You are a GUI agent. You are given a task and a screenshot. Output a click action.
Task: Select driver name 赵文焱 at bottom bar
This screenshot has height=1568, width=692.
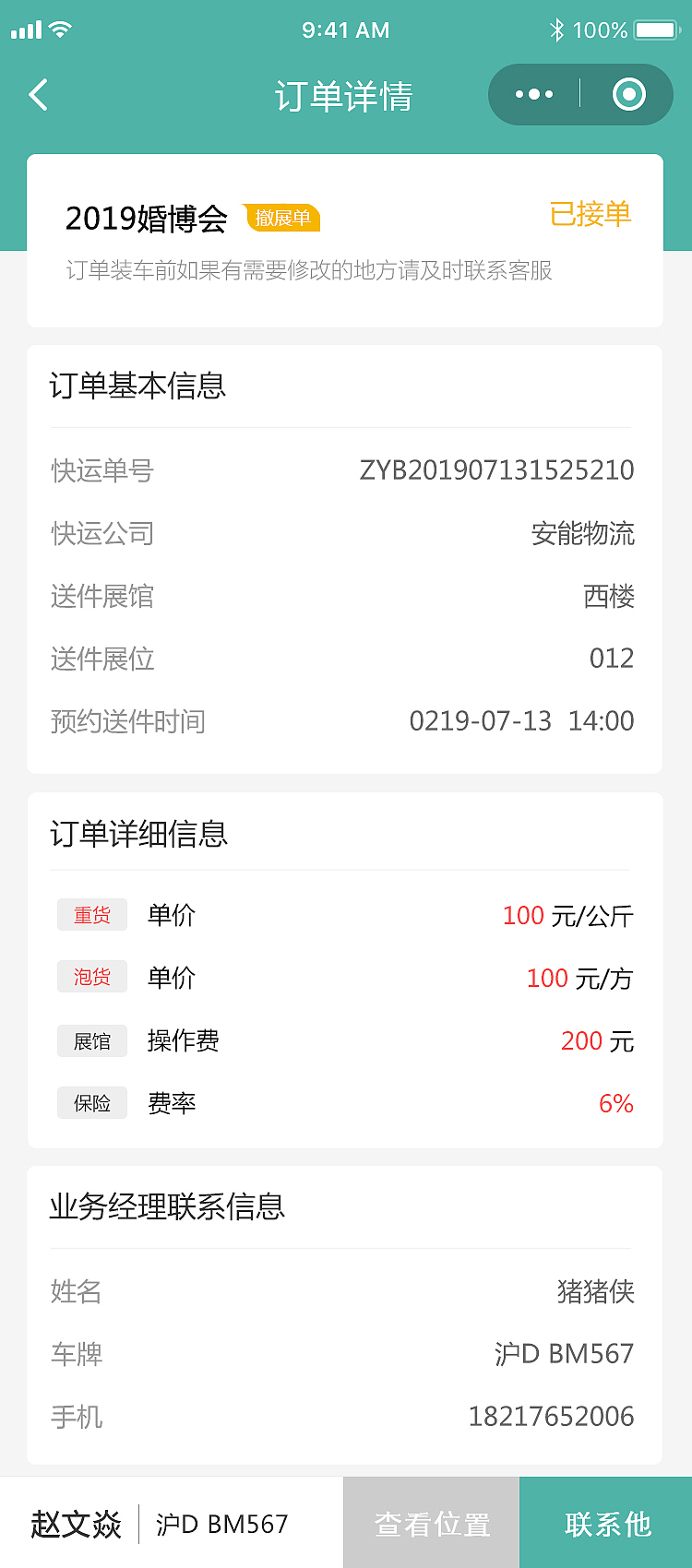tap(76, 1521)
